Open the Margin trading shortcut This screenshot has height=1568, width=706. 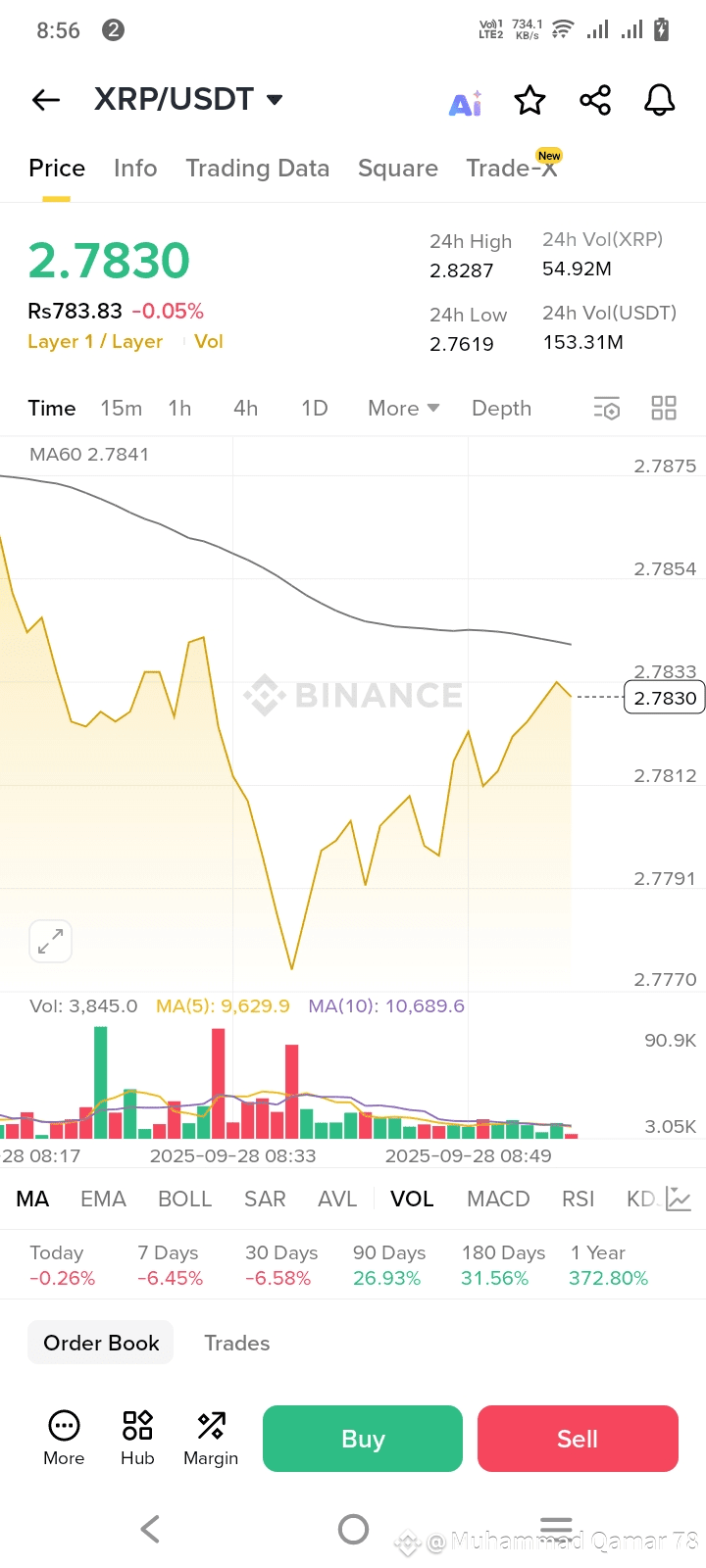(x=211, y=1438)
